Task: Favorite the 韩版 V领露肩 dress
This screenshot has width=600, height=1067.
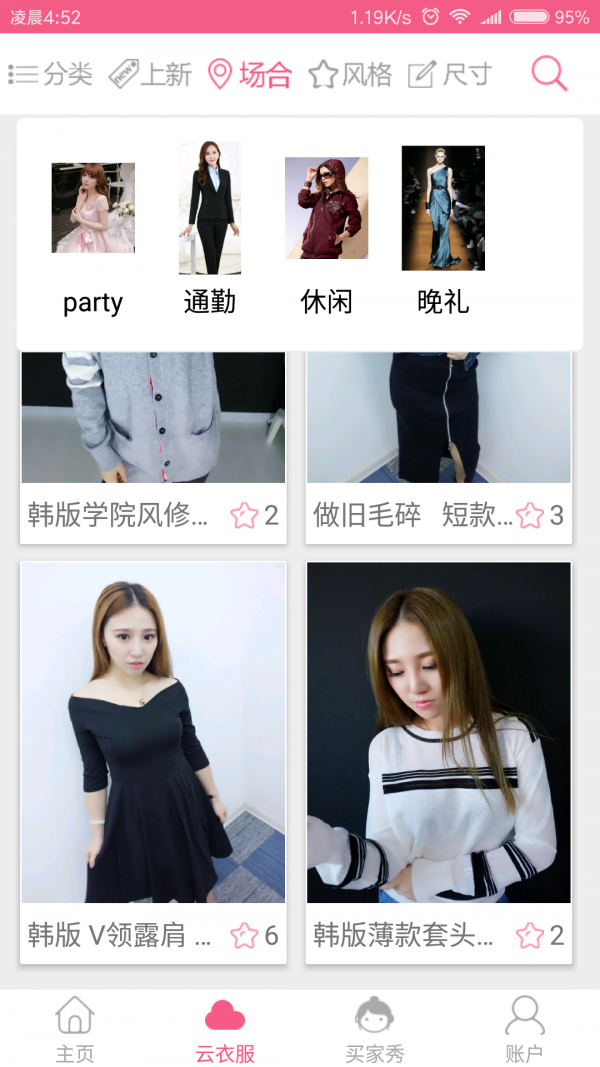Action: click(x=245, y=936)
